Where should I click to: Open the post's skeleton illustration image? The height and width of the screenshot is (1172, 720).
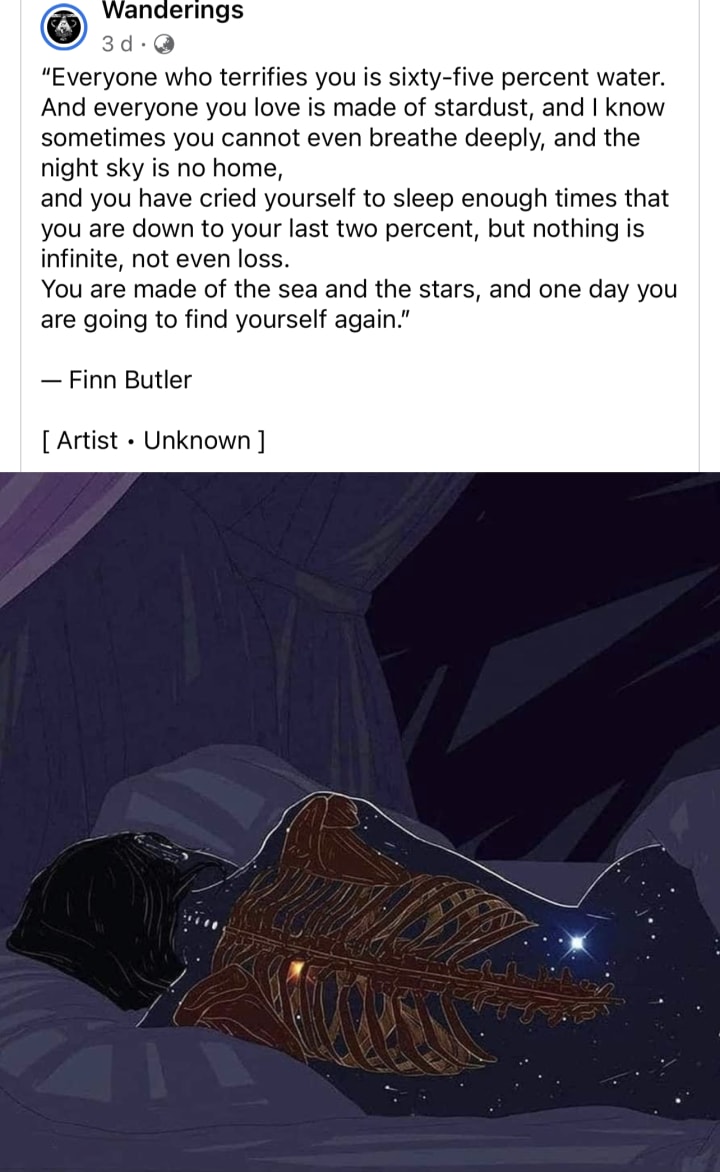(x=360, y=821)
